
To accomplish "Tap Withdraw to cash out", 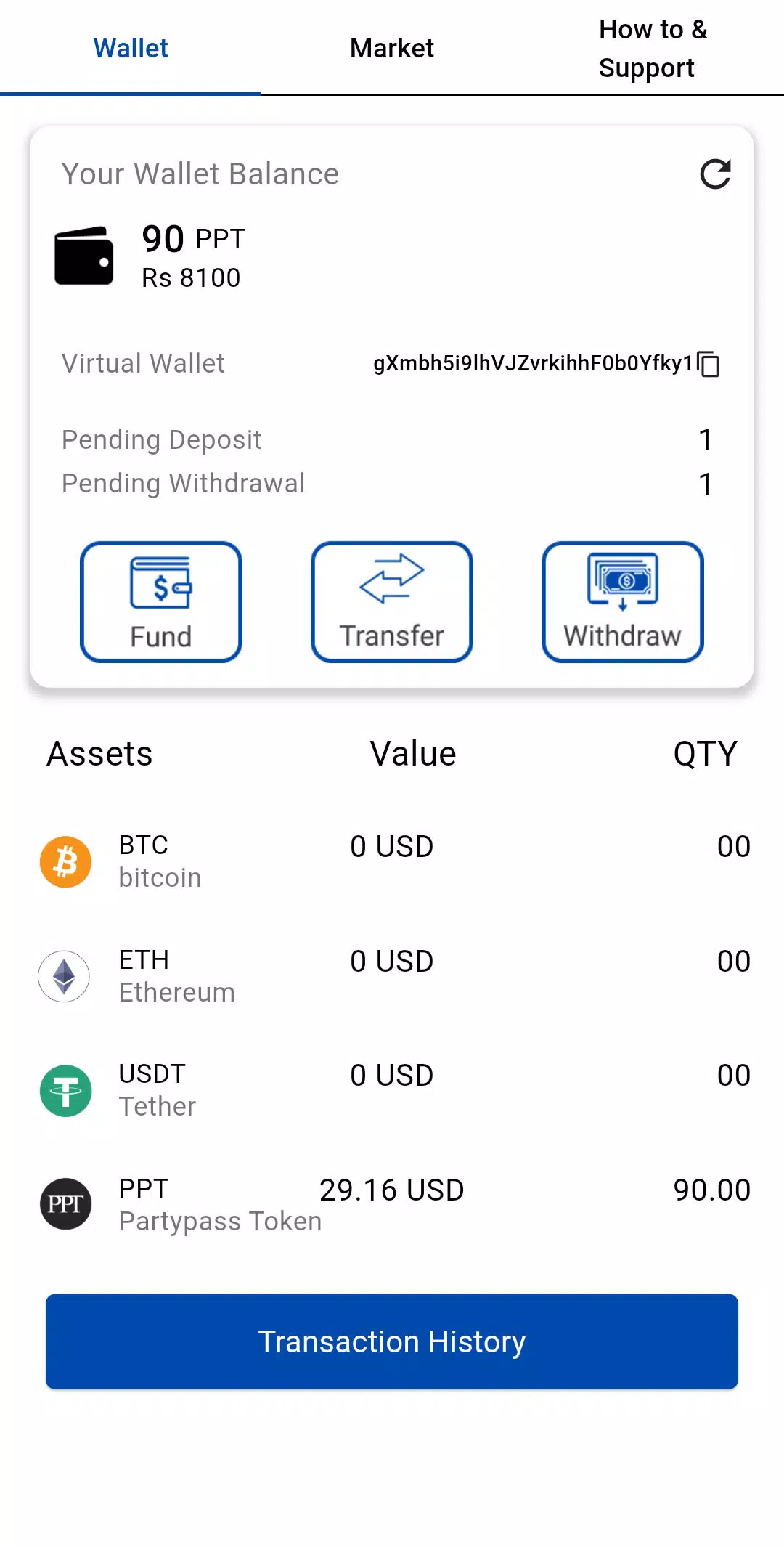I will (623, 602).
